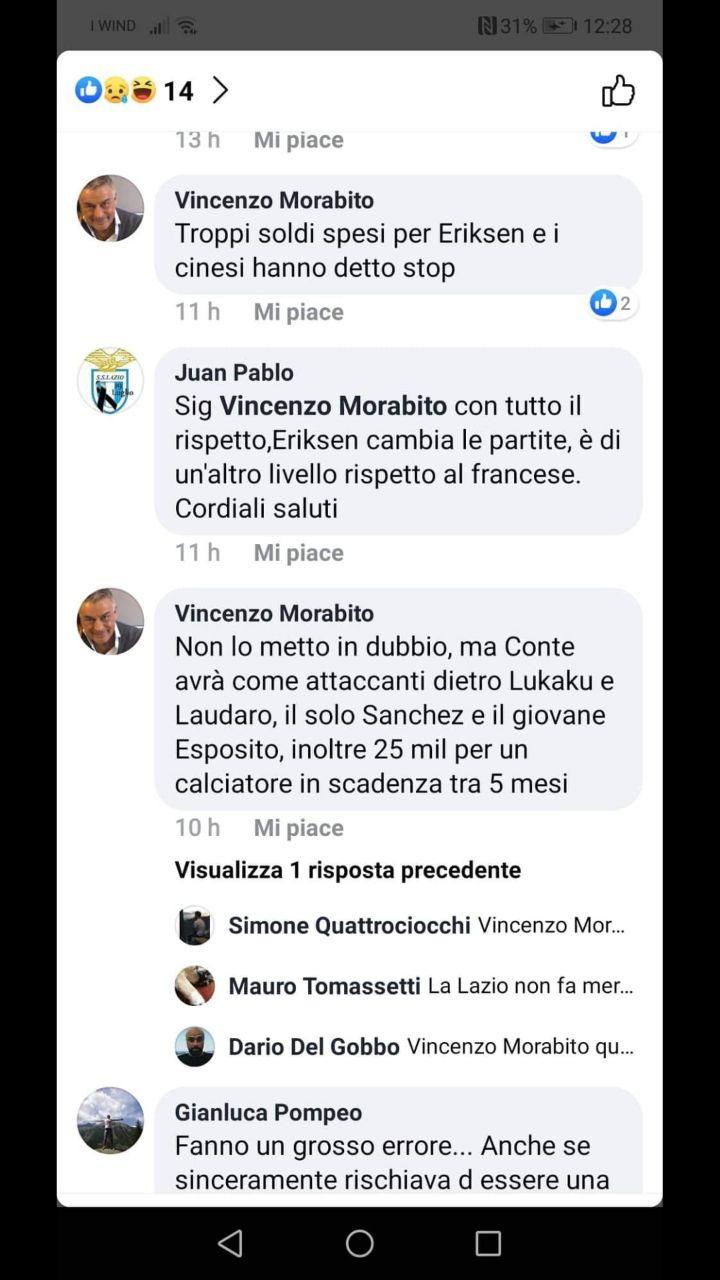Viewport: 720px width, 1280px height.
Task: Expand Visualizza 1 risposta precedente
Action: (347, 870)
